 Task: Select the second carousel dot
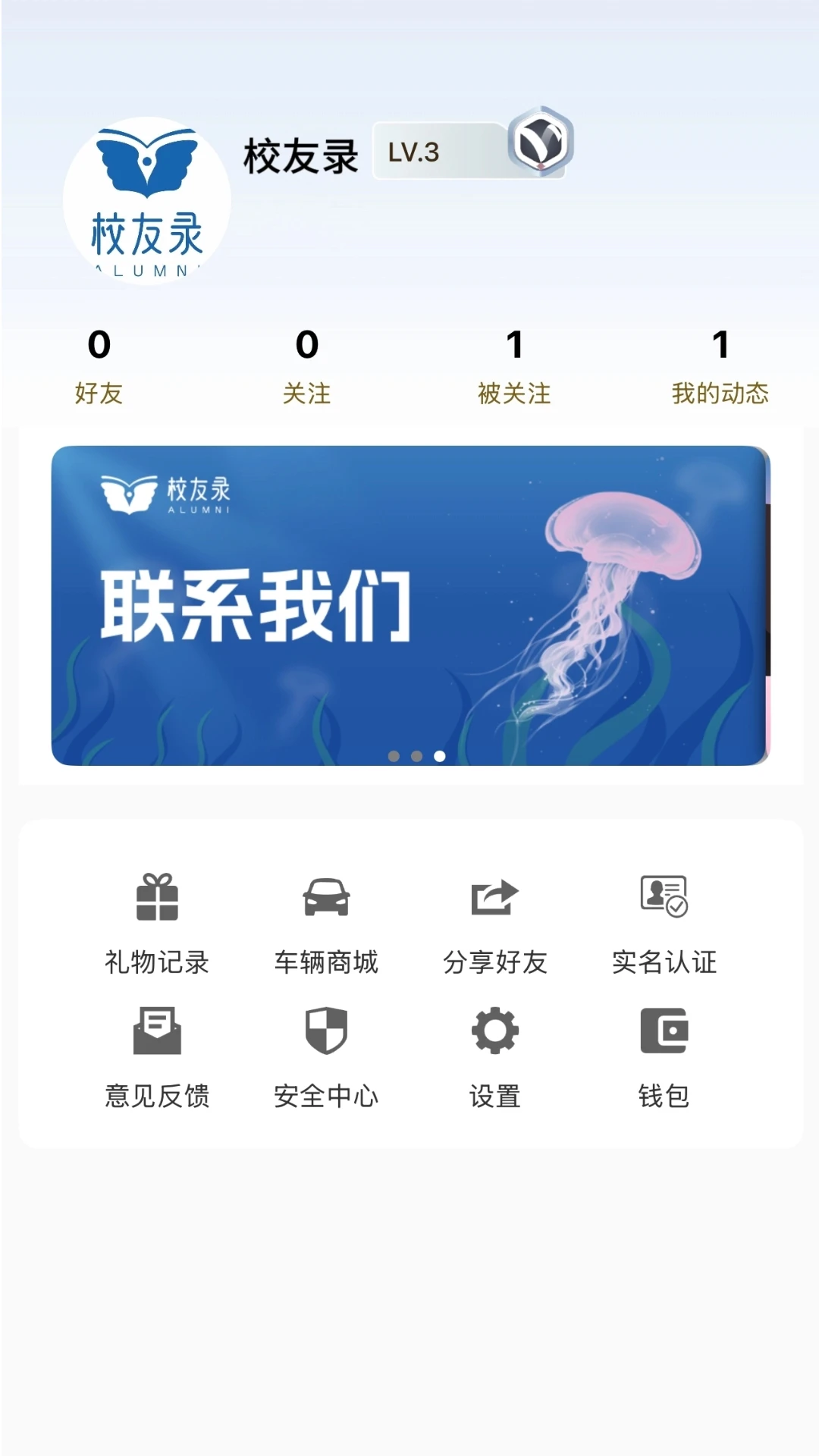[416, 756]
